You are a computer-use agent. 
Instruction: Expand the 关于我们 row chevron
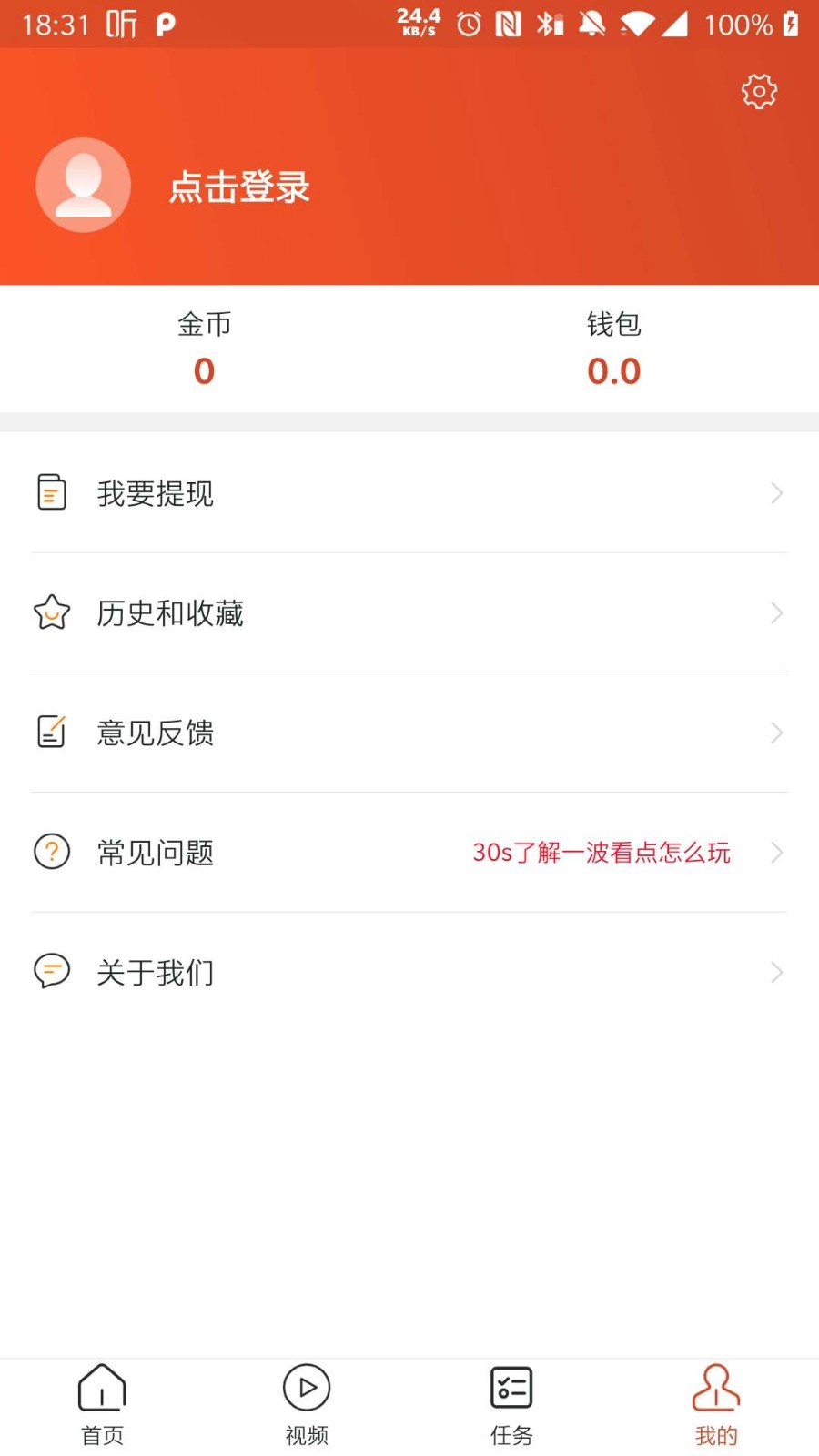click(775, 972)
